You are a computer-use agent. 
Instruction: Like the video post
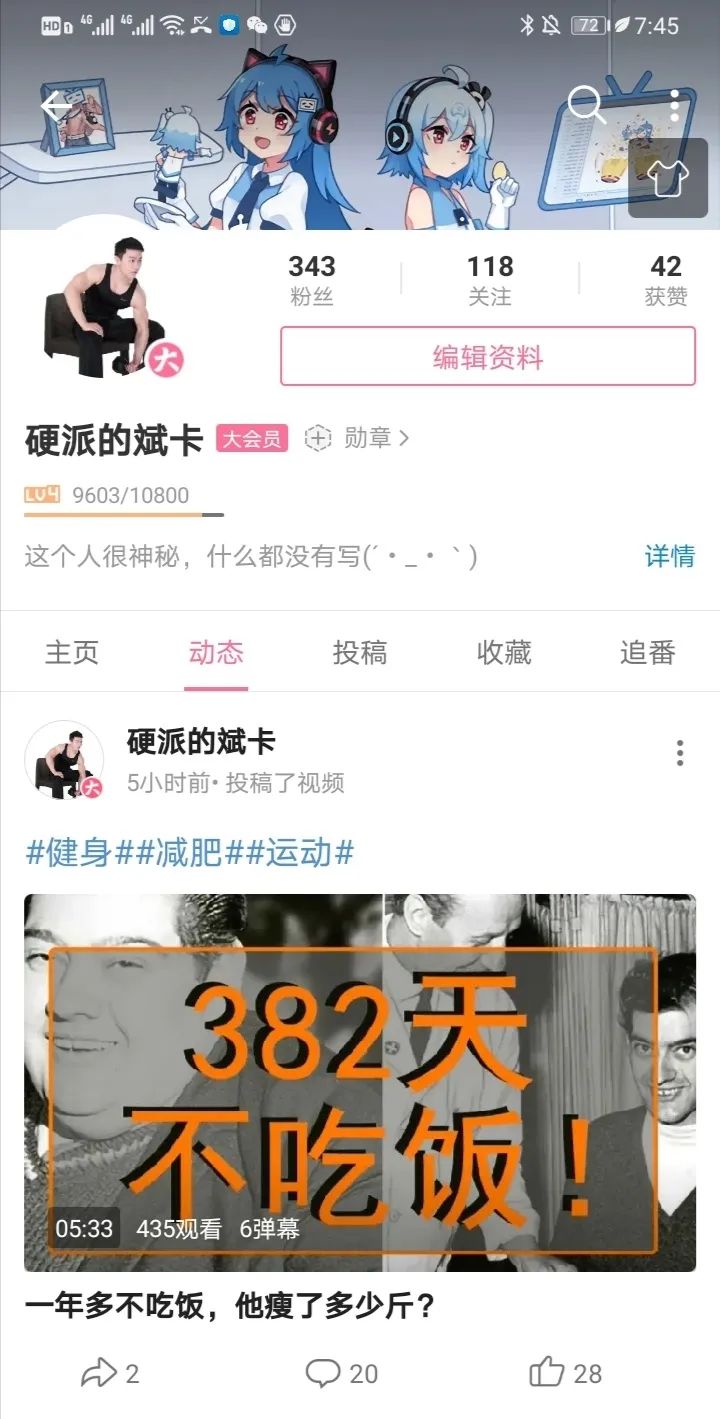coord(566,1373)
